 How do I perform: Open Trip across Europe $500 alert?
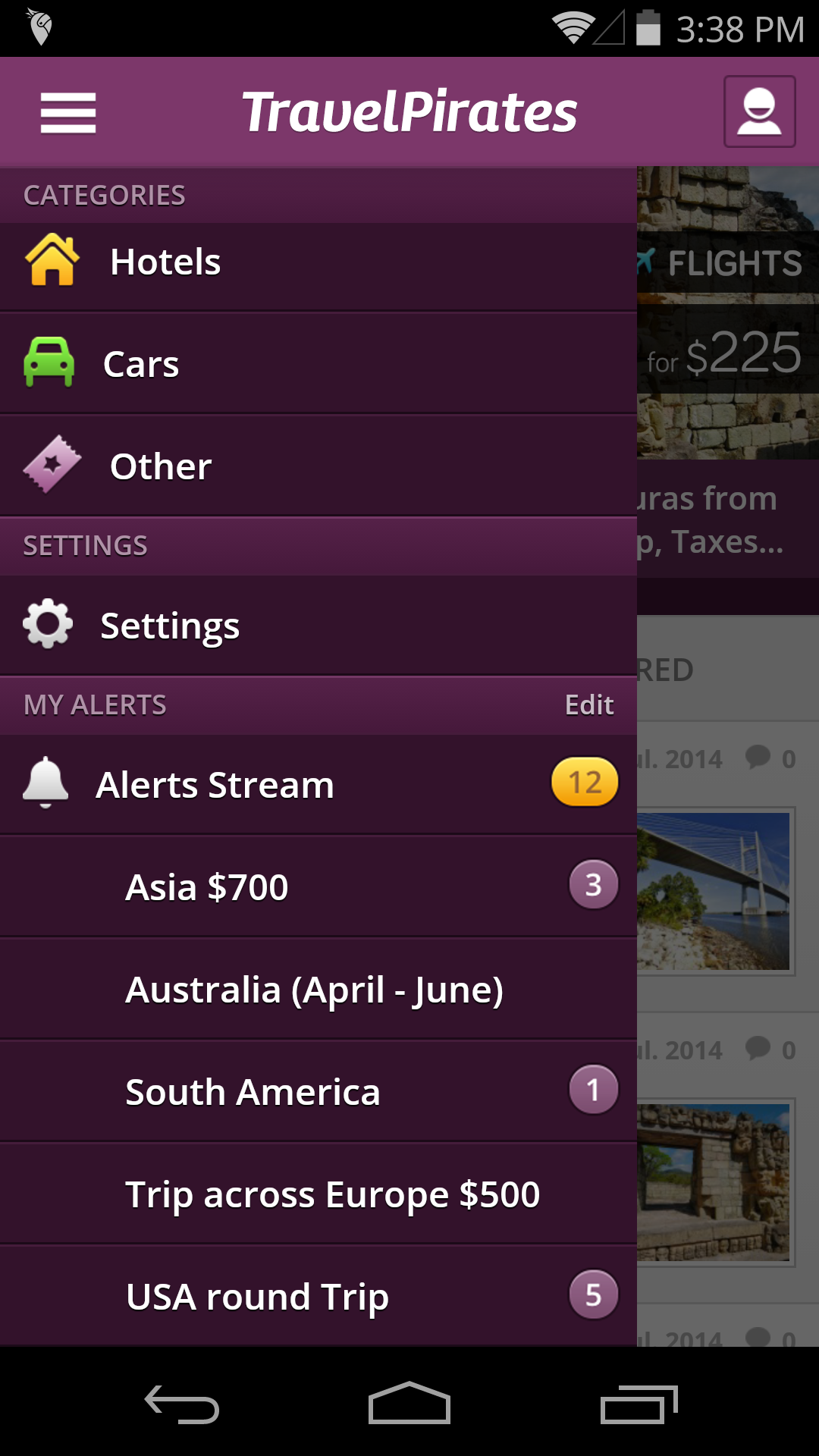pos(331,1193)
